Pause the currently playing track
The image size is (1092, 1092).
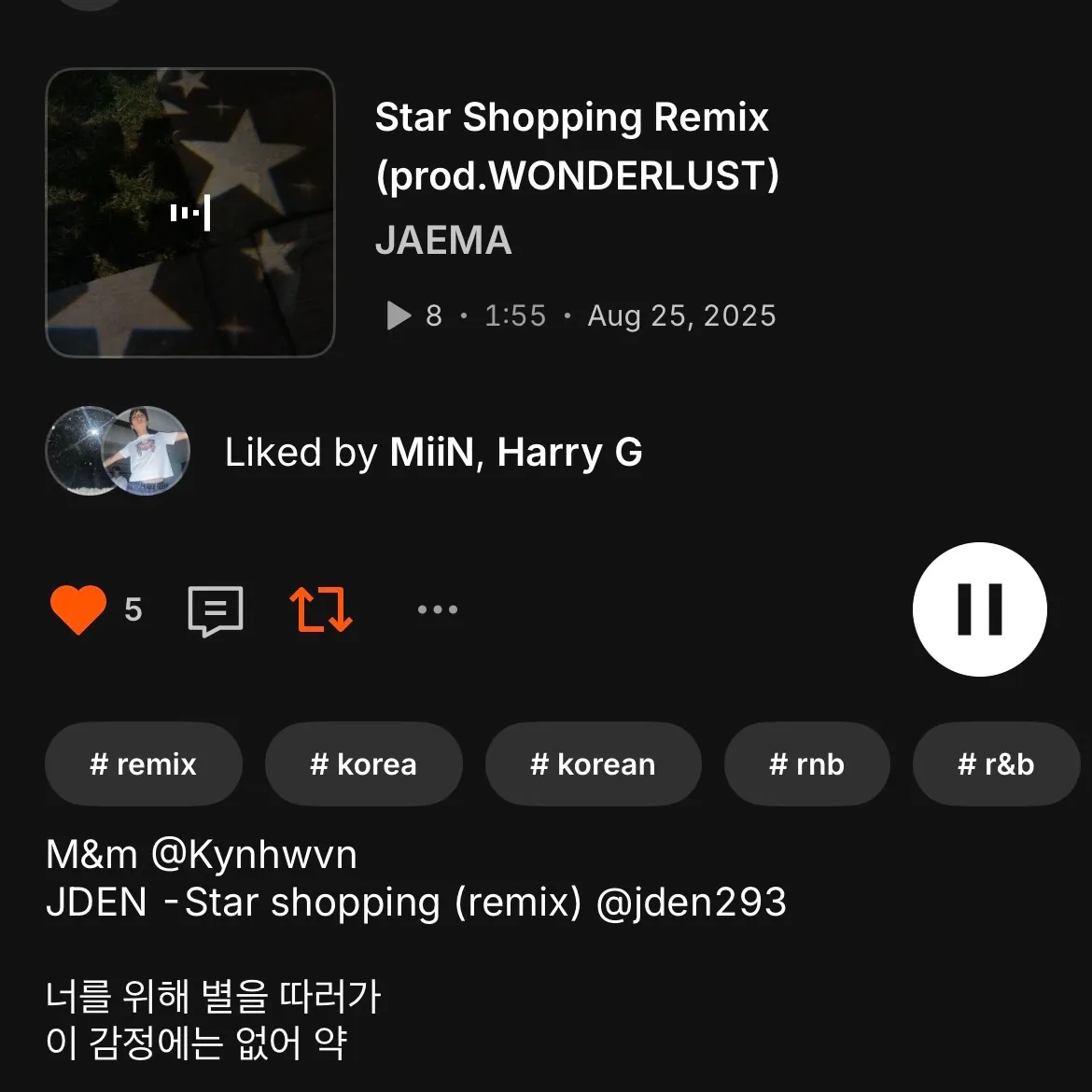tap(979, 609)
